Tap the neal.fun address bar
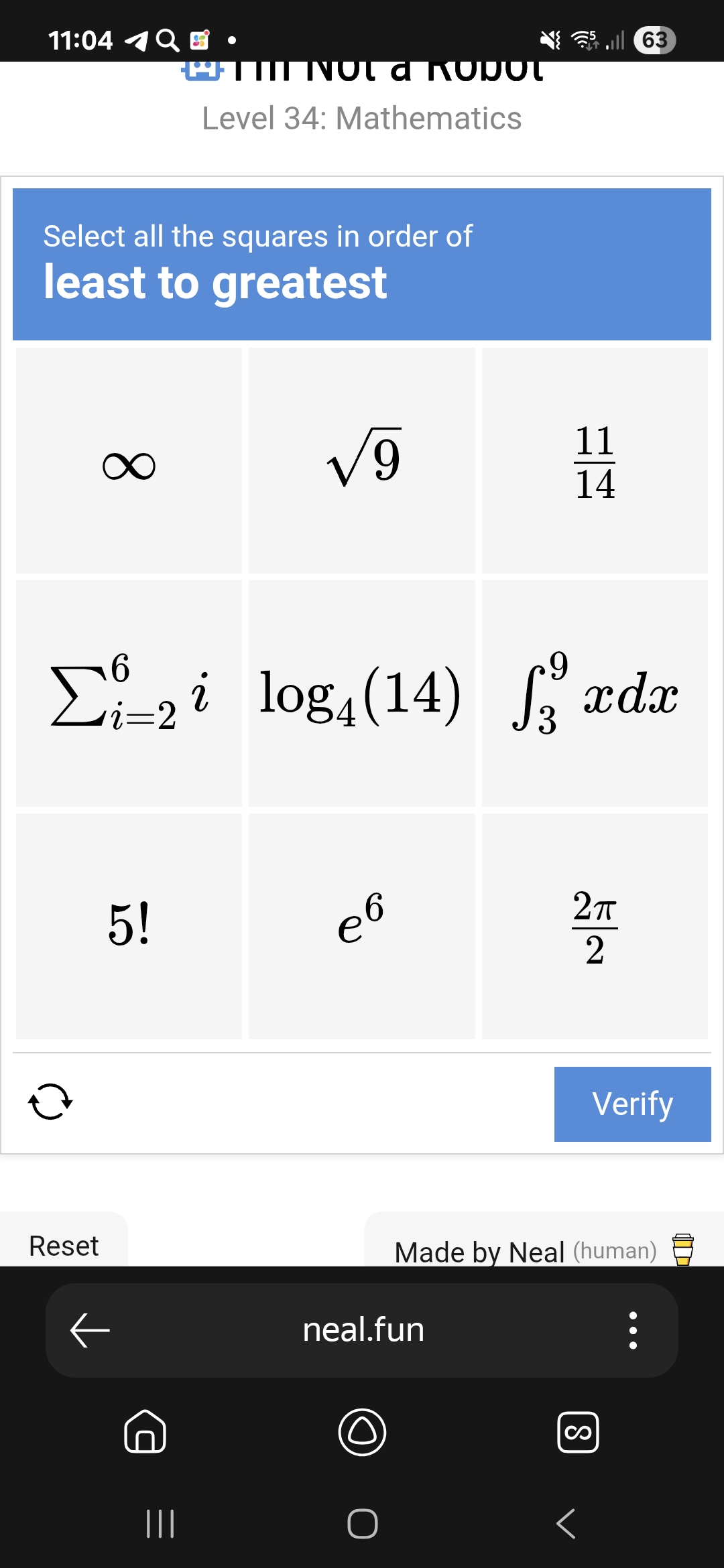The height and width of the screenshot is (1568, 724). [x=363, y=1330]
